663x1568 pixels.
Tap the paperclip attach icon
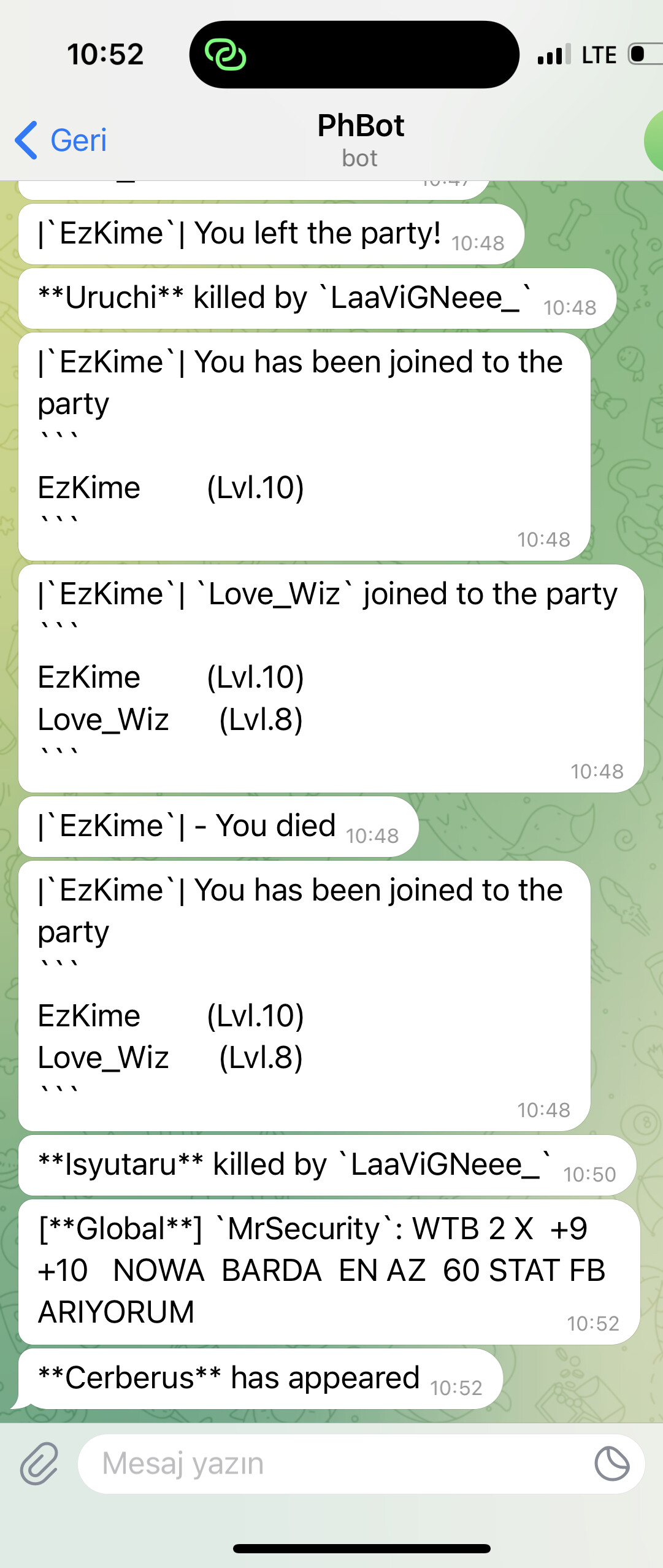(x=39, y=1464)
